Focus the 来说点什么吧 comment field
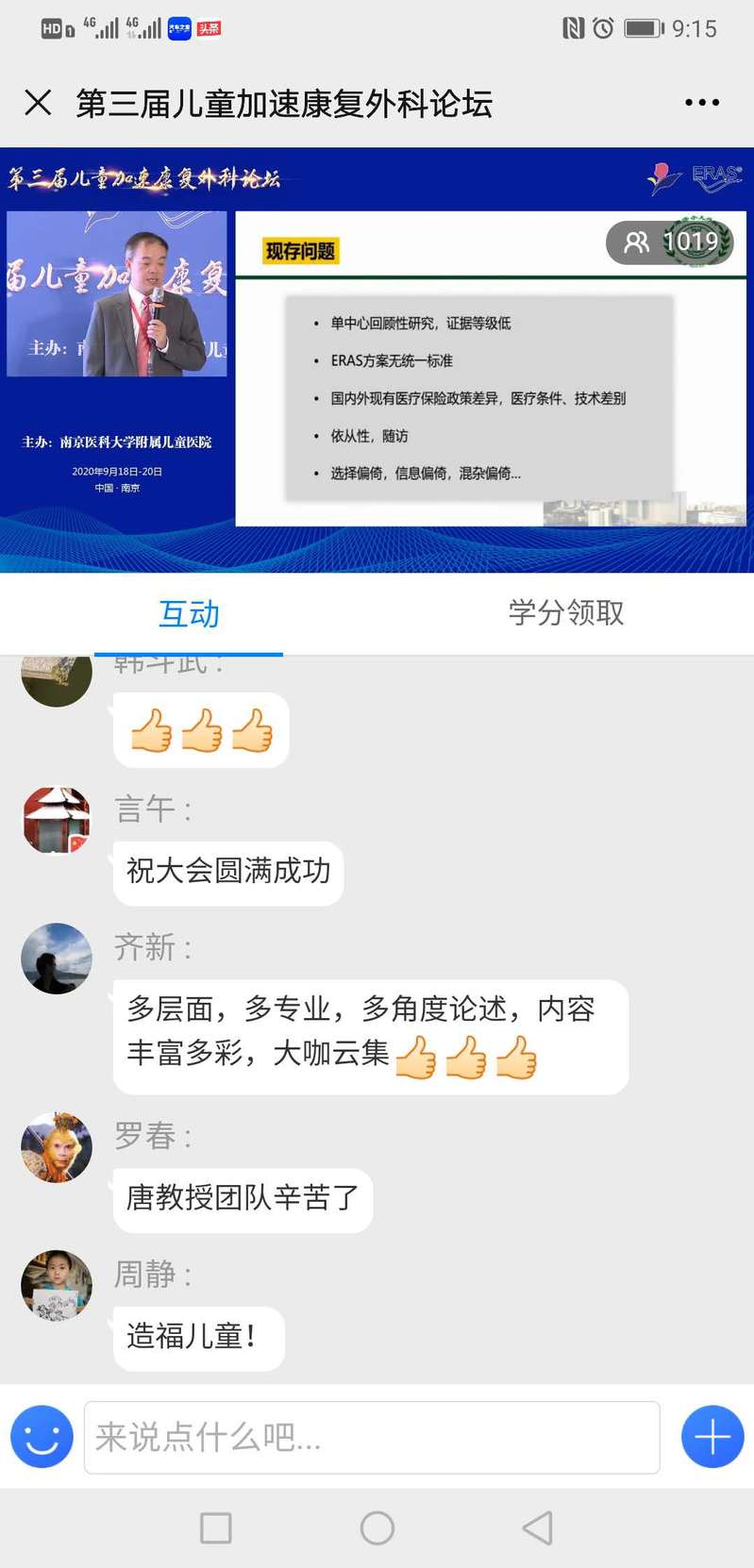 coord(372,1437)
